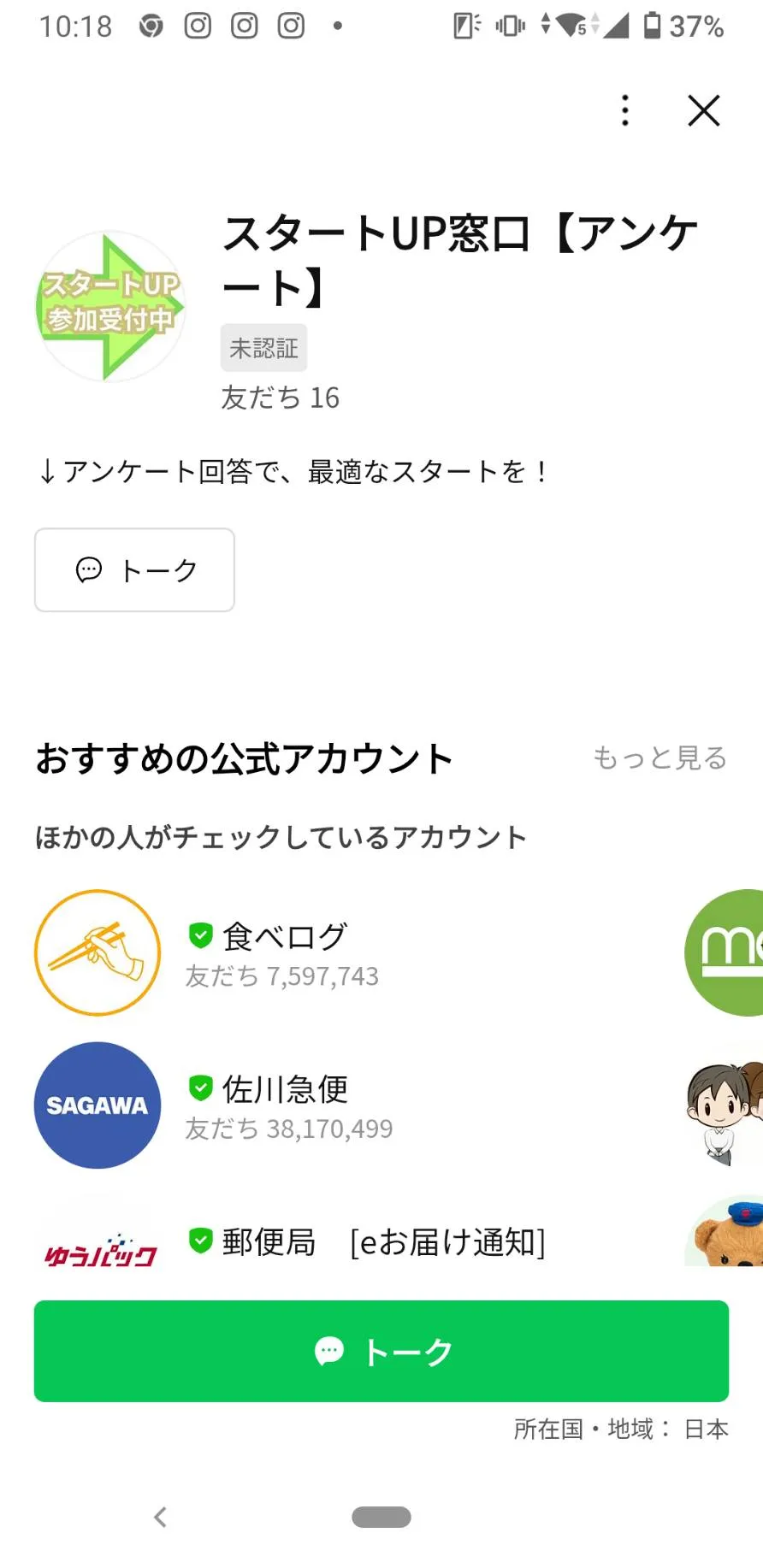The height and width of the screenshot is (1568, 763).
Task: Tap the verified badge next to 佐川急便
Action: point(200,1088)
